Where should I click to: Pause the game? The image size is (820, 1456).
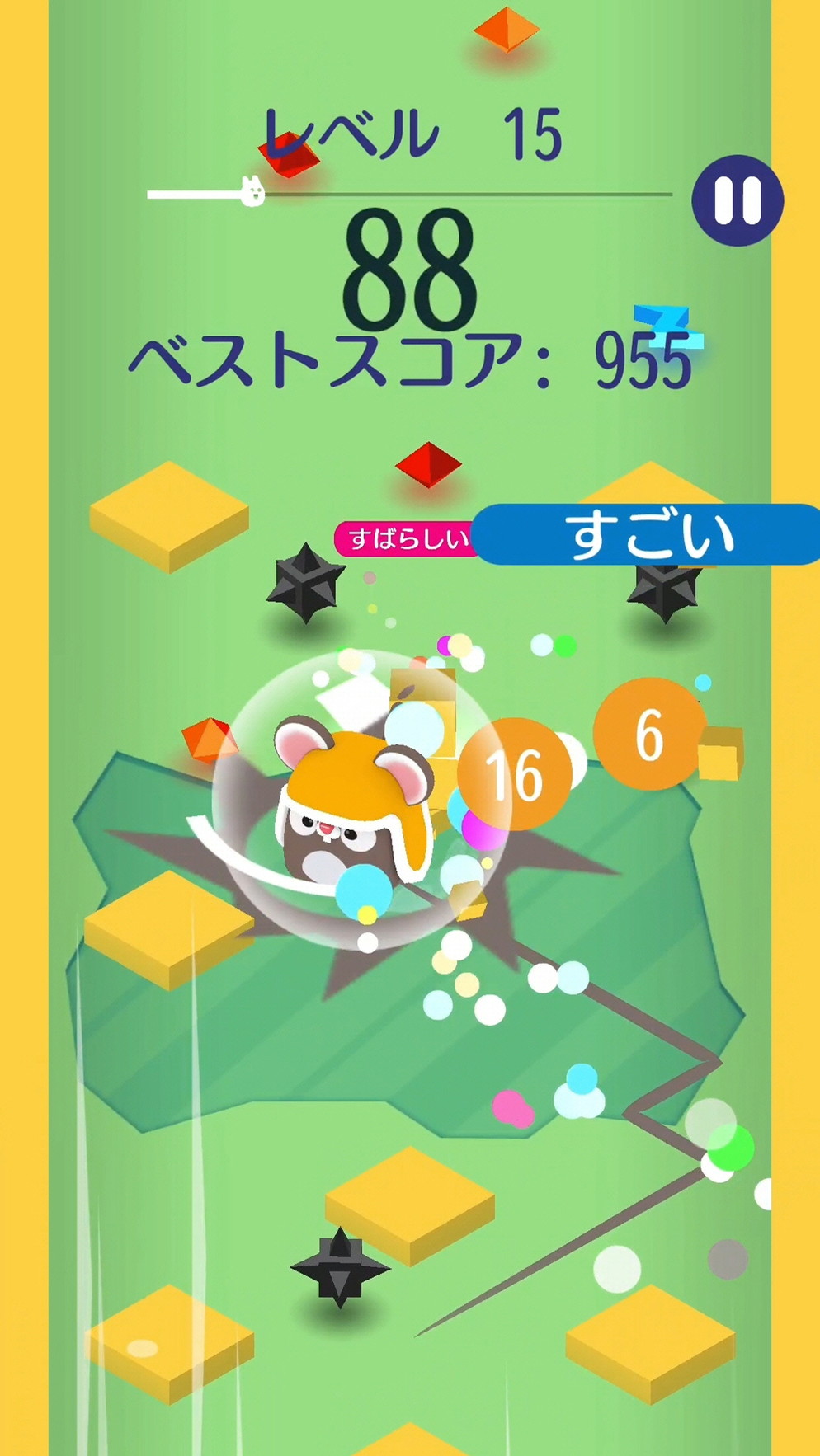pyautogui.click(x=737, y=200)
